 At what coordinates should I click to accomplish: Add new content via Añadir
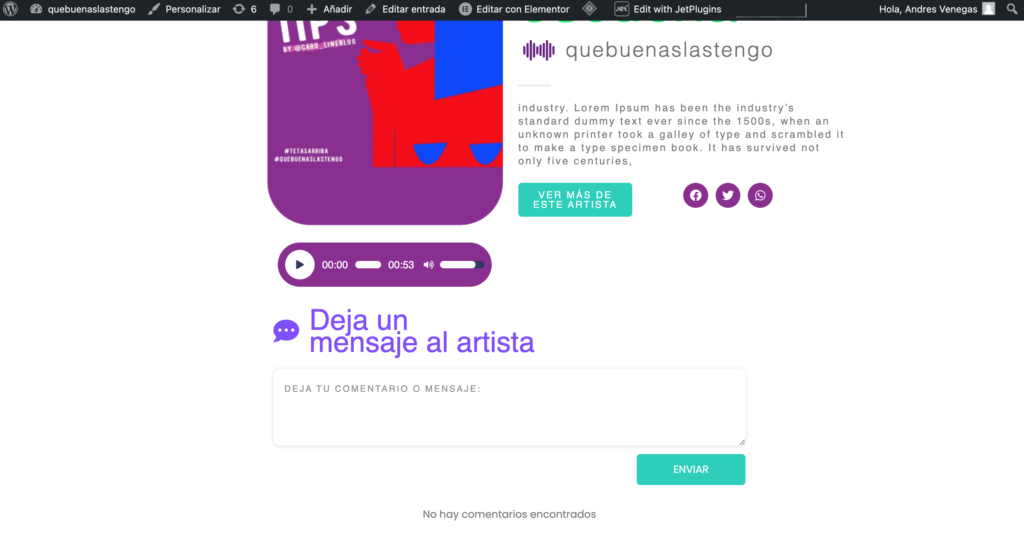[329, 9]
